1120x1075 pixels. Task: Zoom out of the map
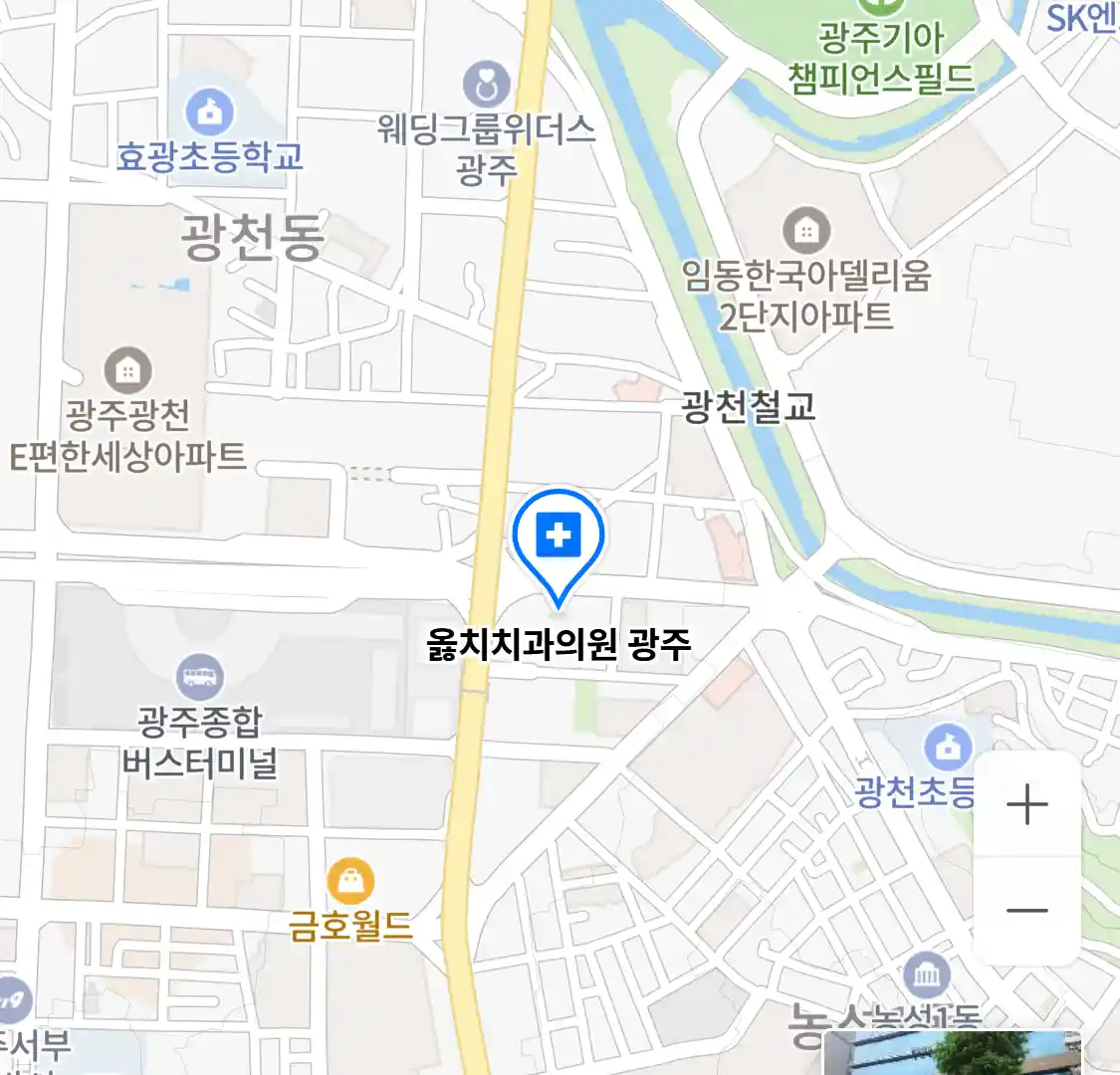[1026, 911]
